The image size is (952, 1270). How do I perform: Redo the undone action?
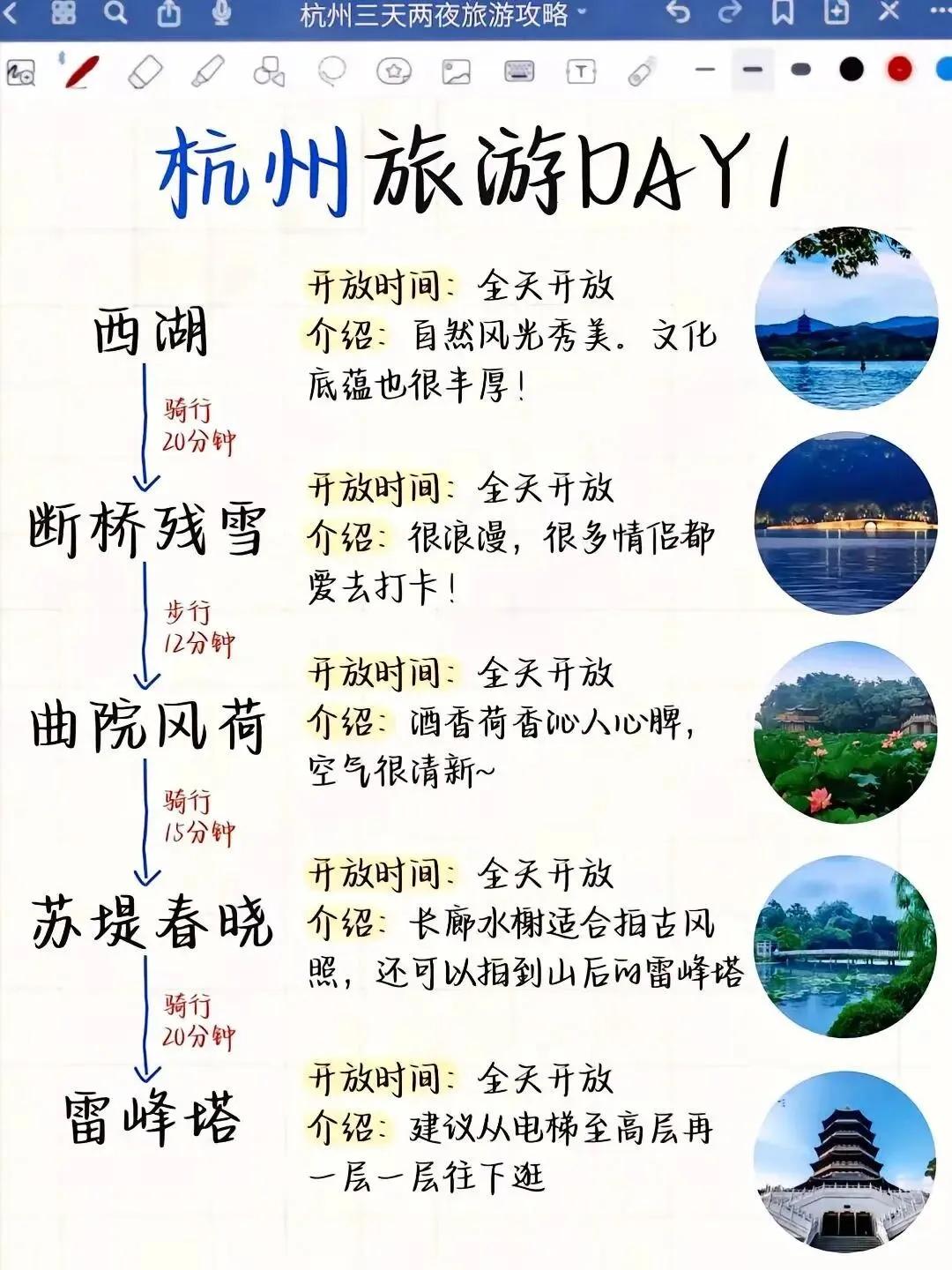(x=730, y=12)
